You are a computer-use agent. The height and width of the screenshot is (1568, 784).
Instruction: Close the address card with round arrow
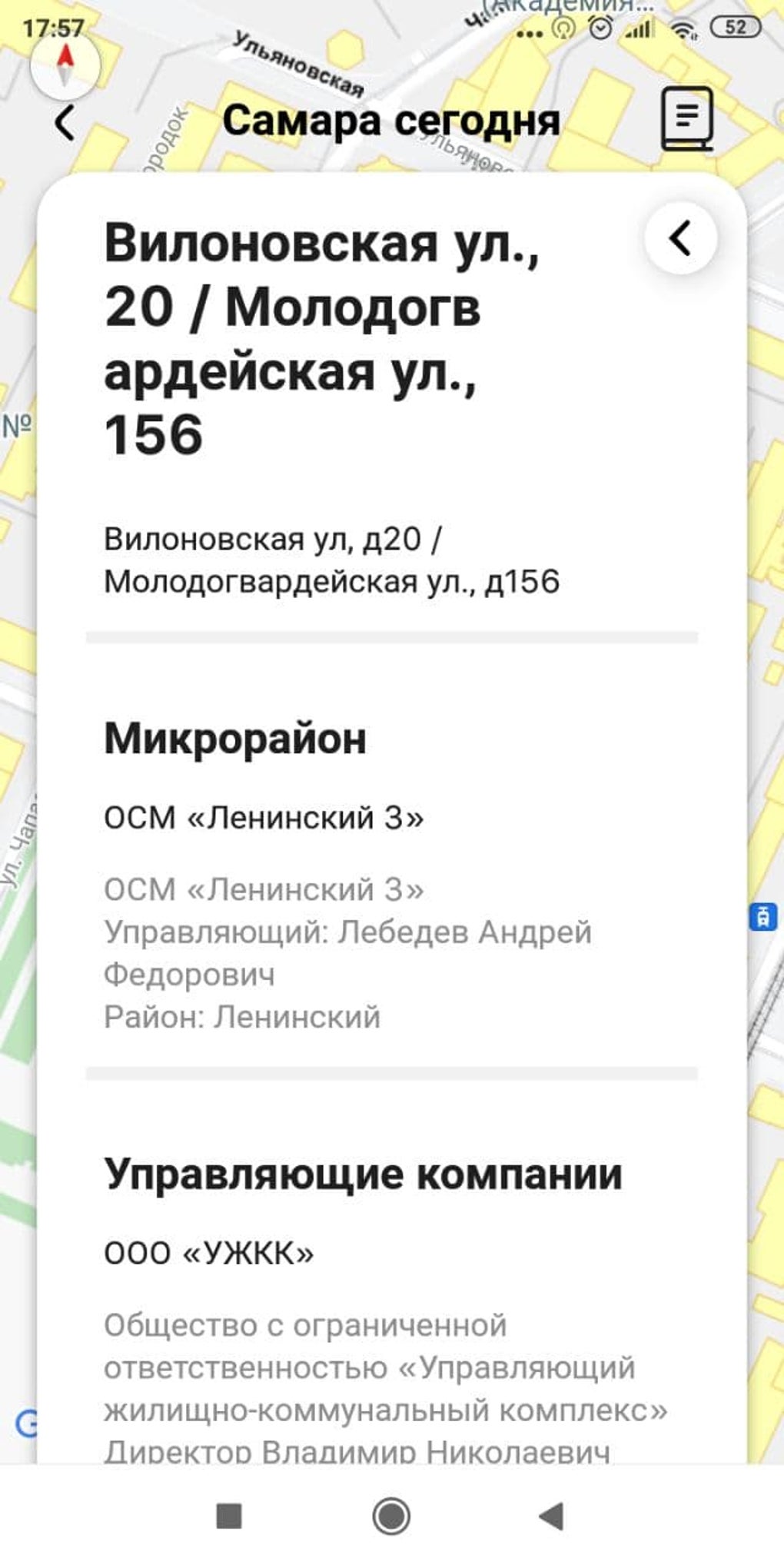point(680,238)
